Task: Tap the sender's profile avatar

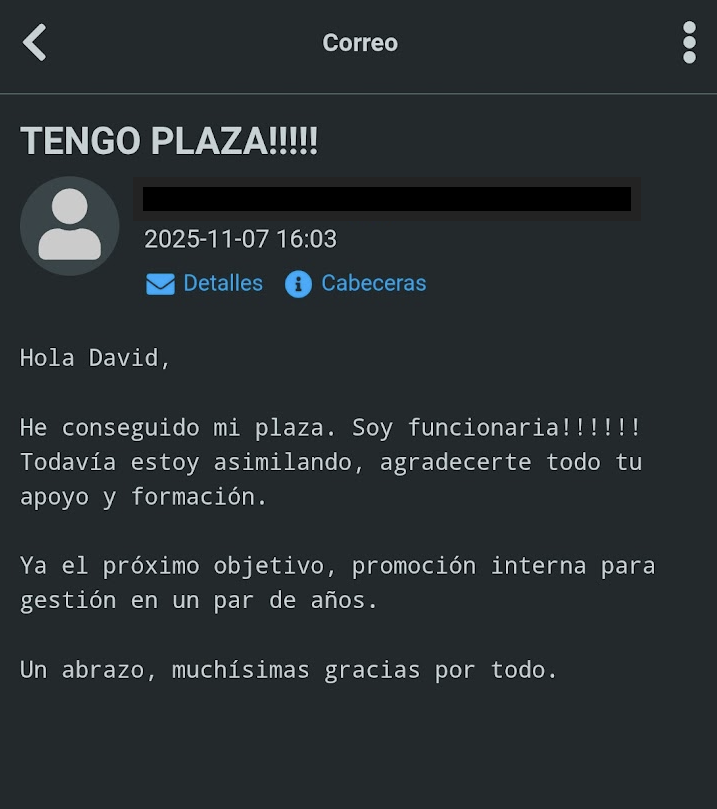Action: (69, 226)
